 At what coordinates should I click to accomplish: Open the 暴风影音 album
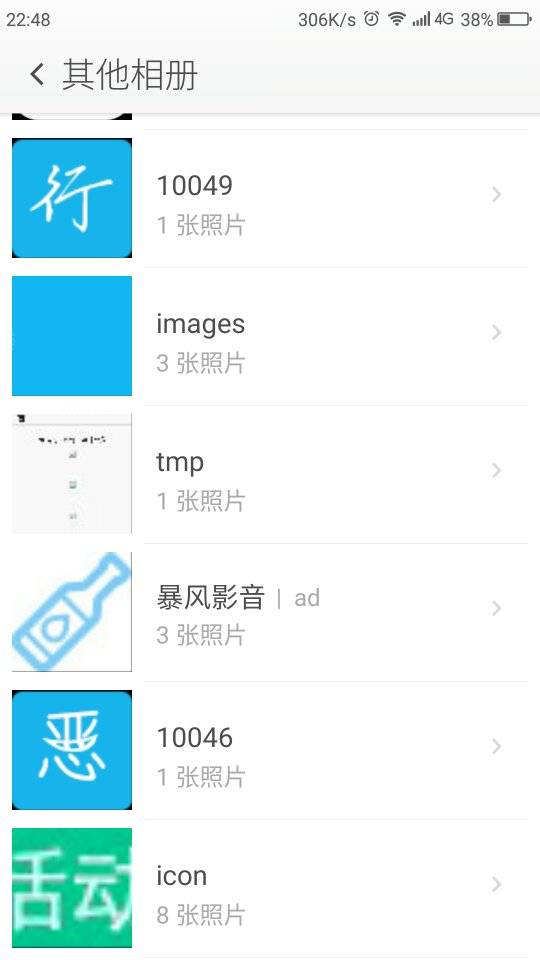point(270,612)
